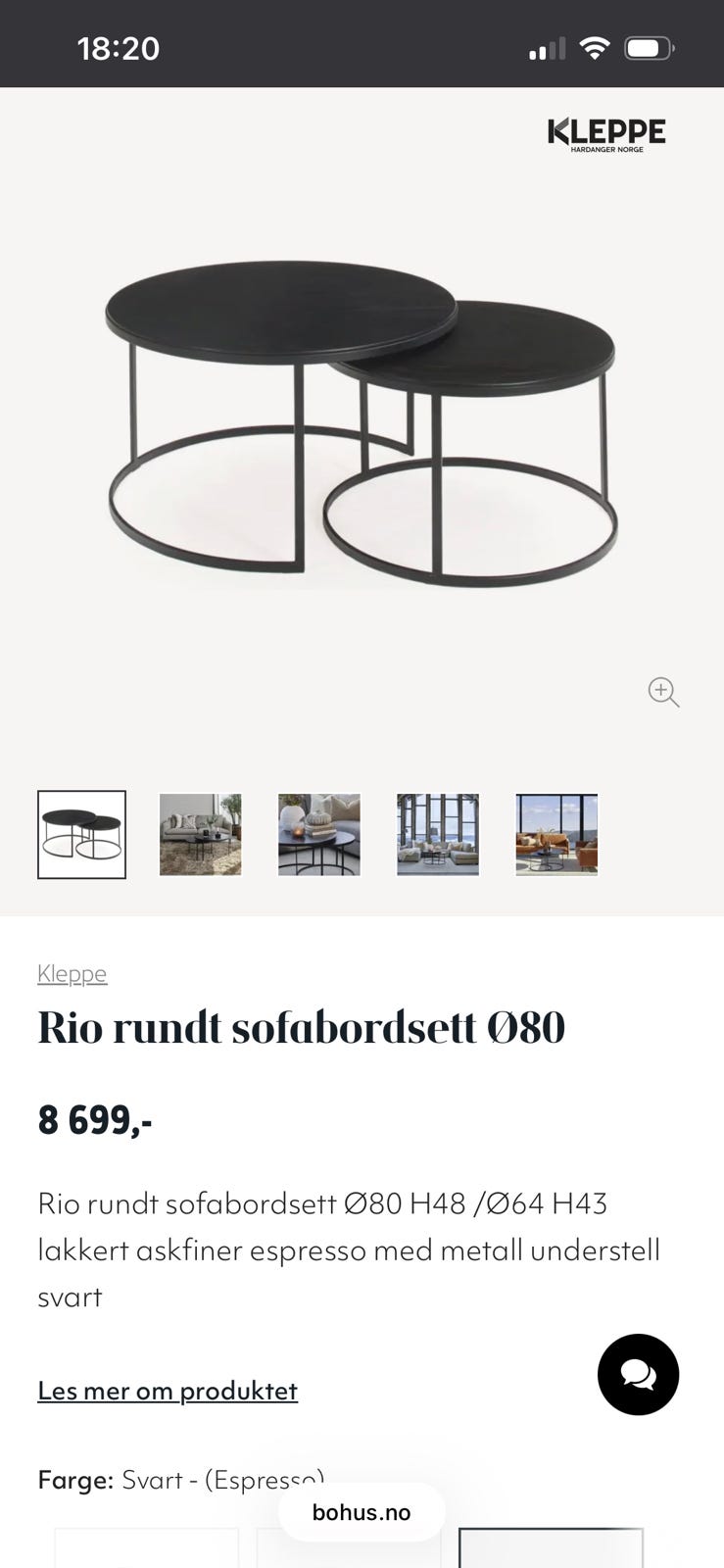
Task: View the ocean window thumbnail
Action: [x=556, y=835]
